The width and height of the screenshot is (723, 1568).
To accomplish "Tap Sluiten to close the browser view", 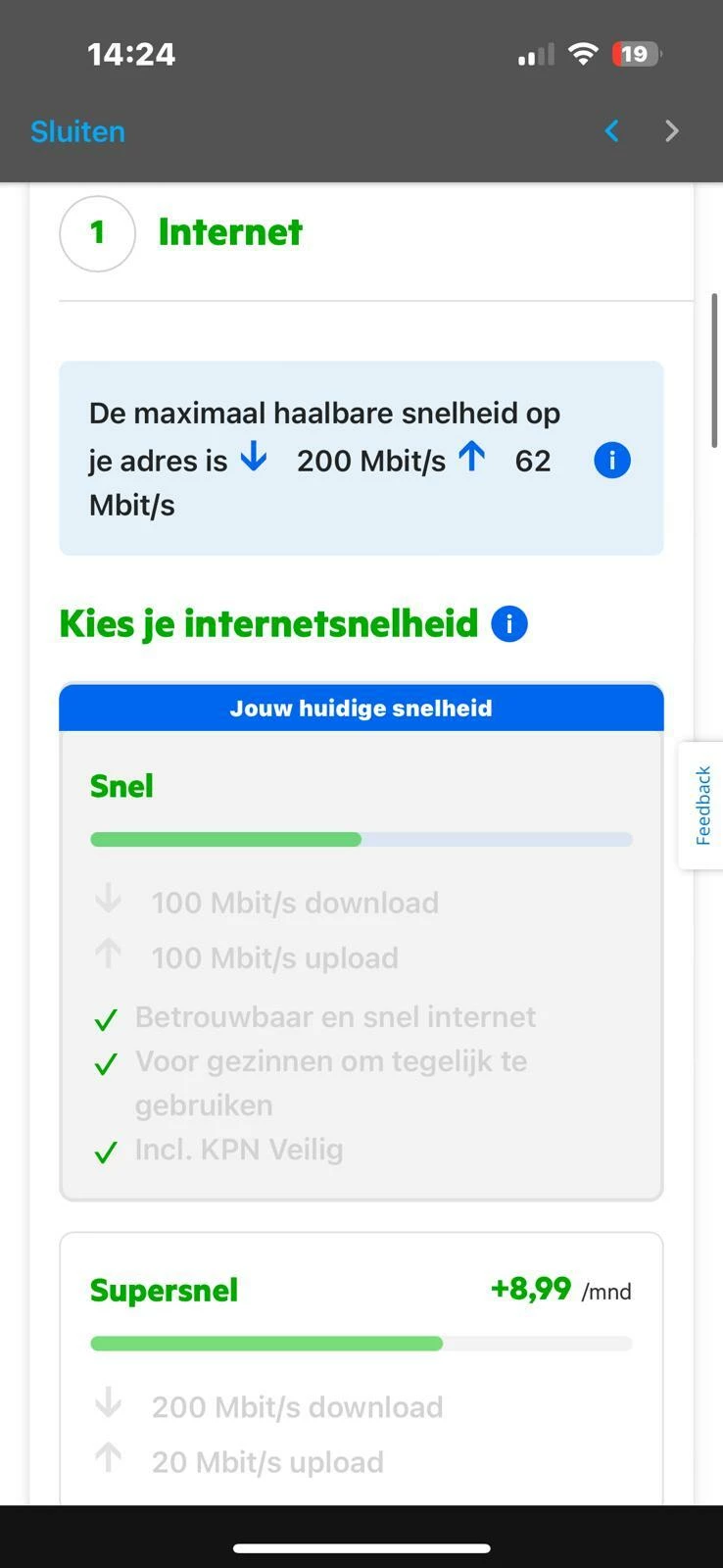I will point(77,131).
